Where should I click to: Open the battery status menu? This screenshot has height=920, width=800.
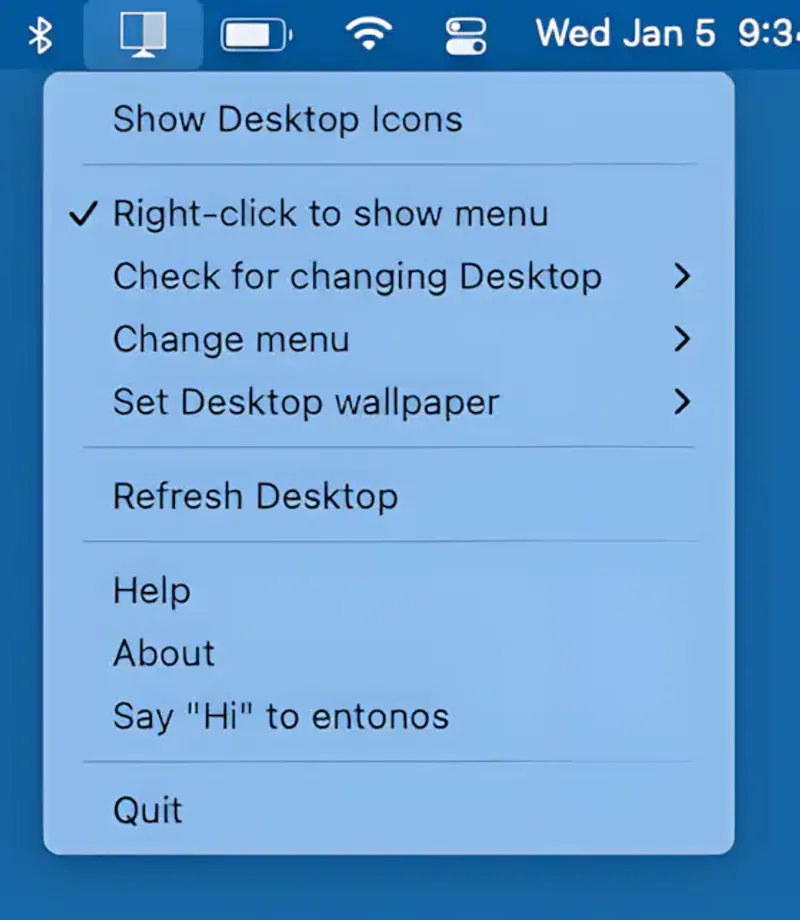pos(257,34)
